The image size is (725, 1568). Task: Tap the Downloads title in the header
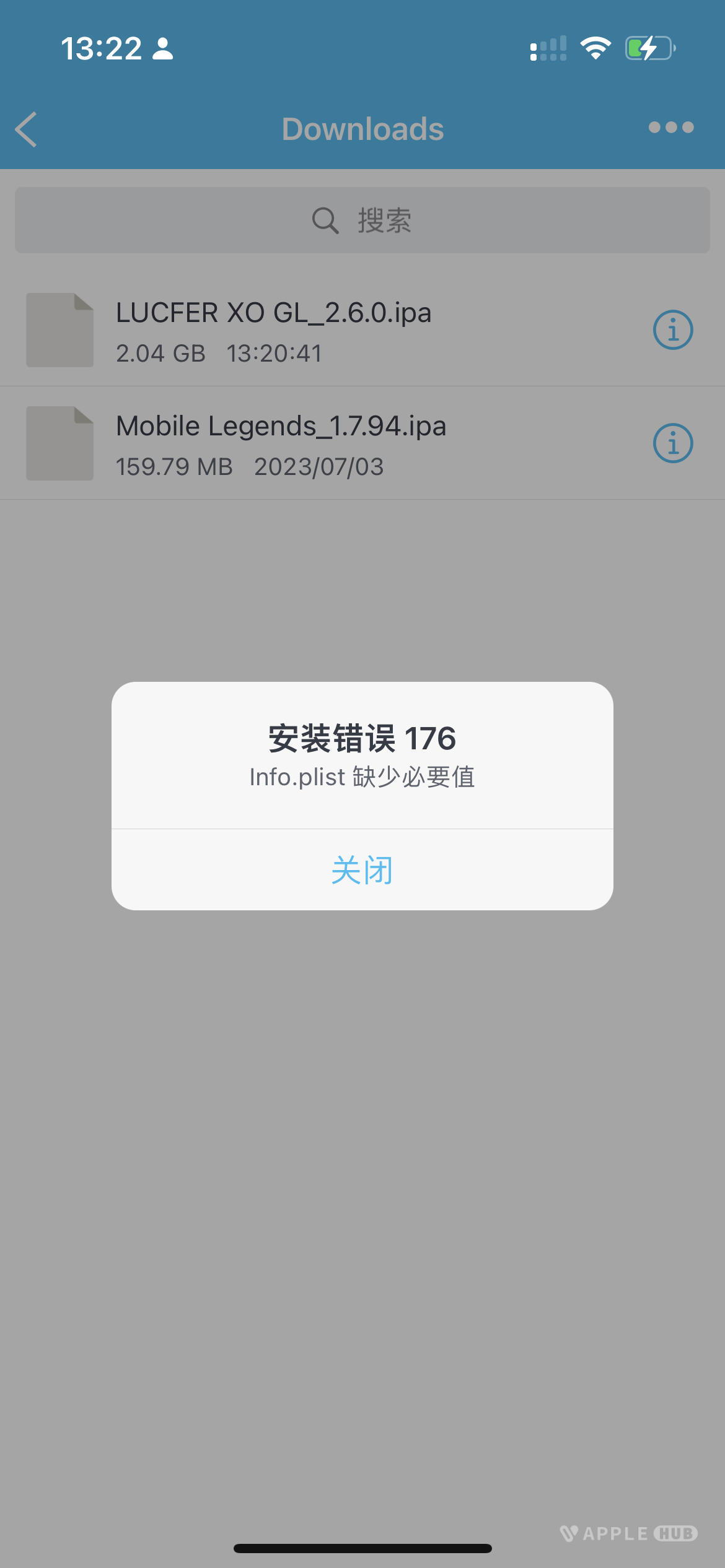pos(362,129)
